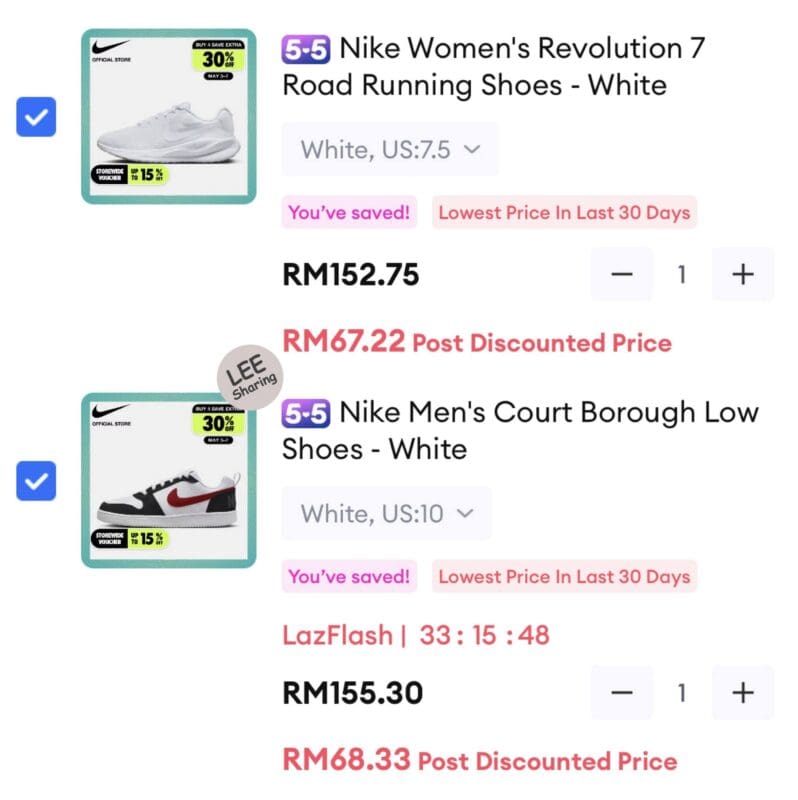This screenshot has height=800, width=798.
Task: Increase quantity of Women's Revolution 7 shoes
Action: coord(742,274)
